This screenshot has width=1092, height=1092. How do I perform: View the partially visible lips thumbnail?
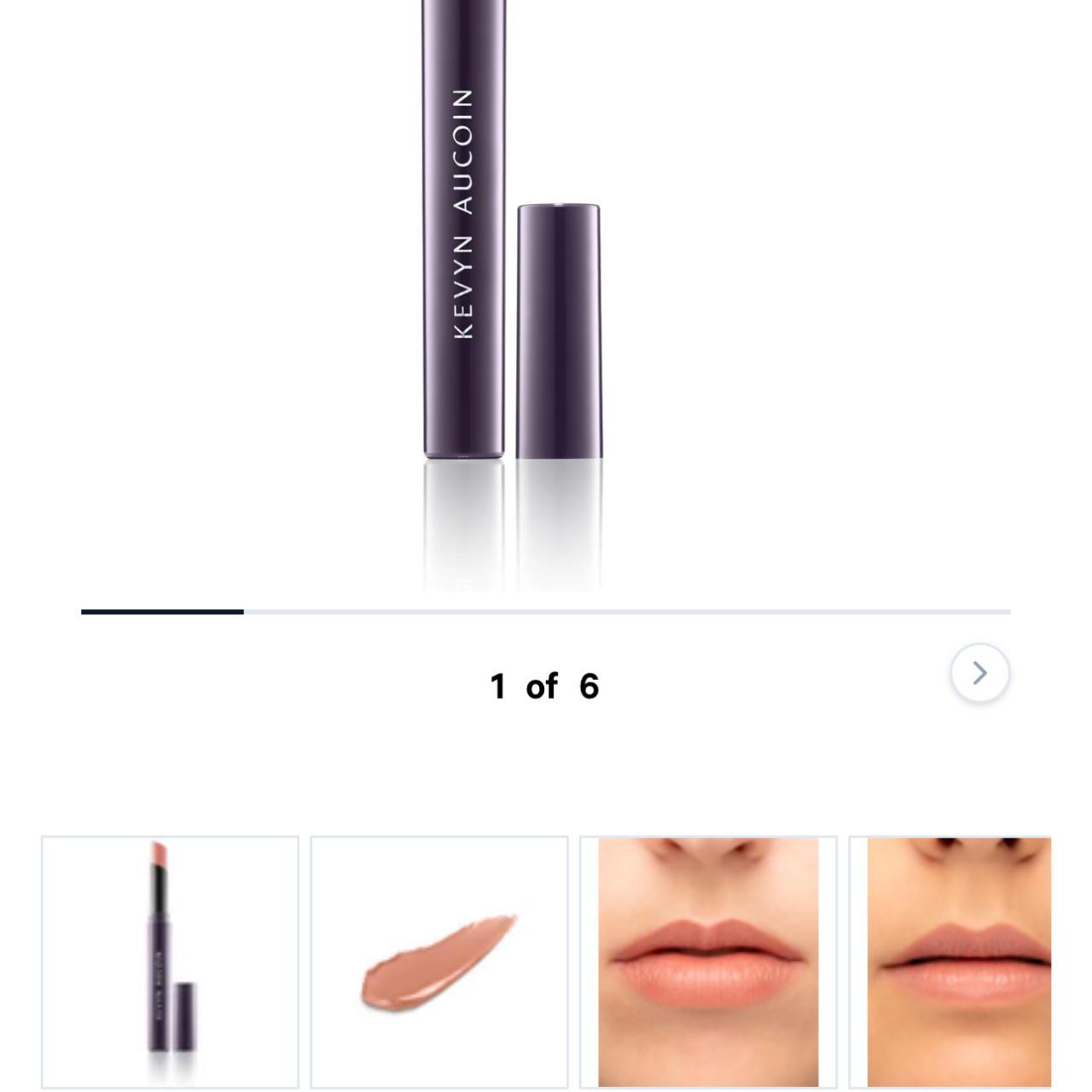[x=957, y=961]
